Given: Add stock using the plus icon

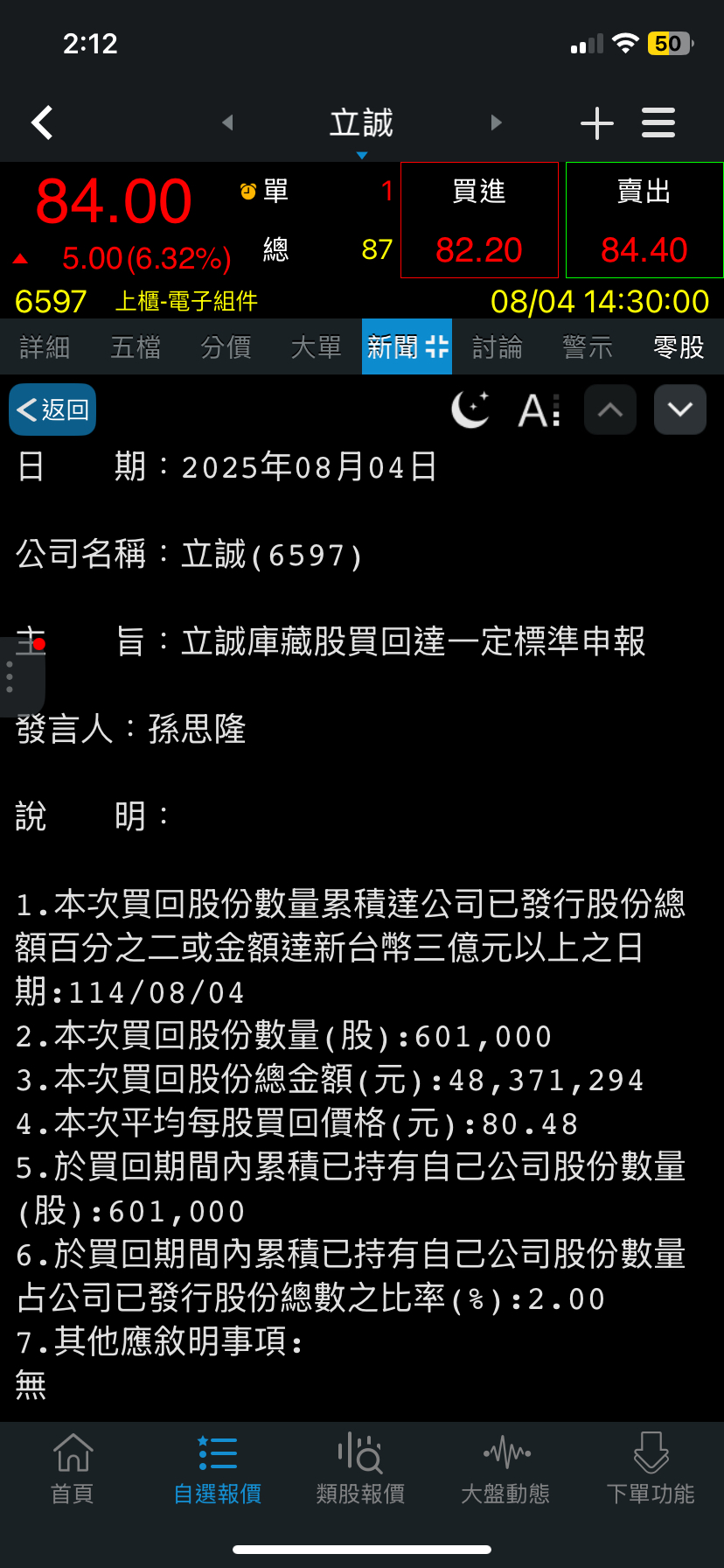Looking at the screenshot, I should pyautogui.click(x=597, y=123).
